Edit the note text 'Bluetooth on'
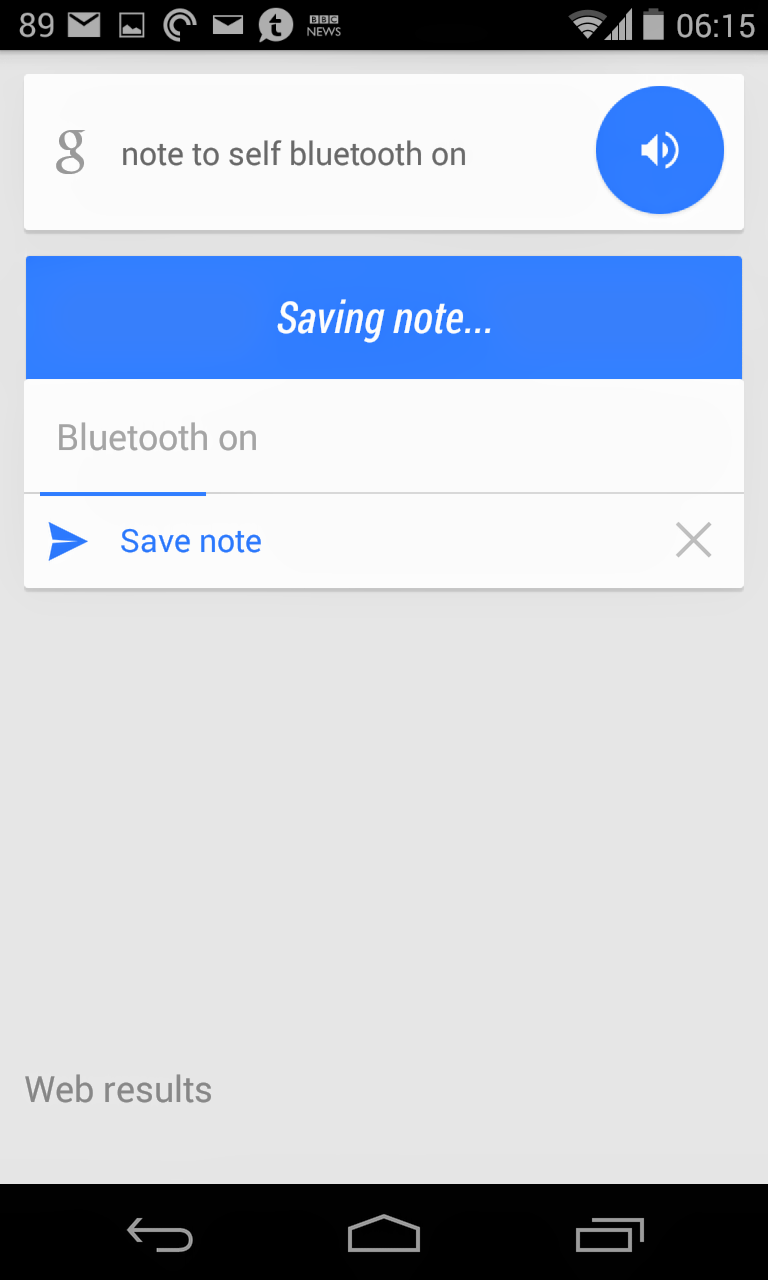This screenshot has width=768, height=1280. 384,437
